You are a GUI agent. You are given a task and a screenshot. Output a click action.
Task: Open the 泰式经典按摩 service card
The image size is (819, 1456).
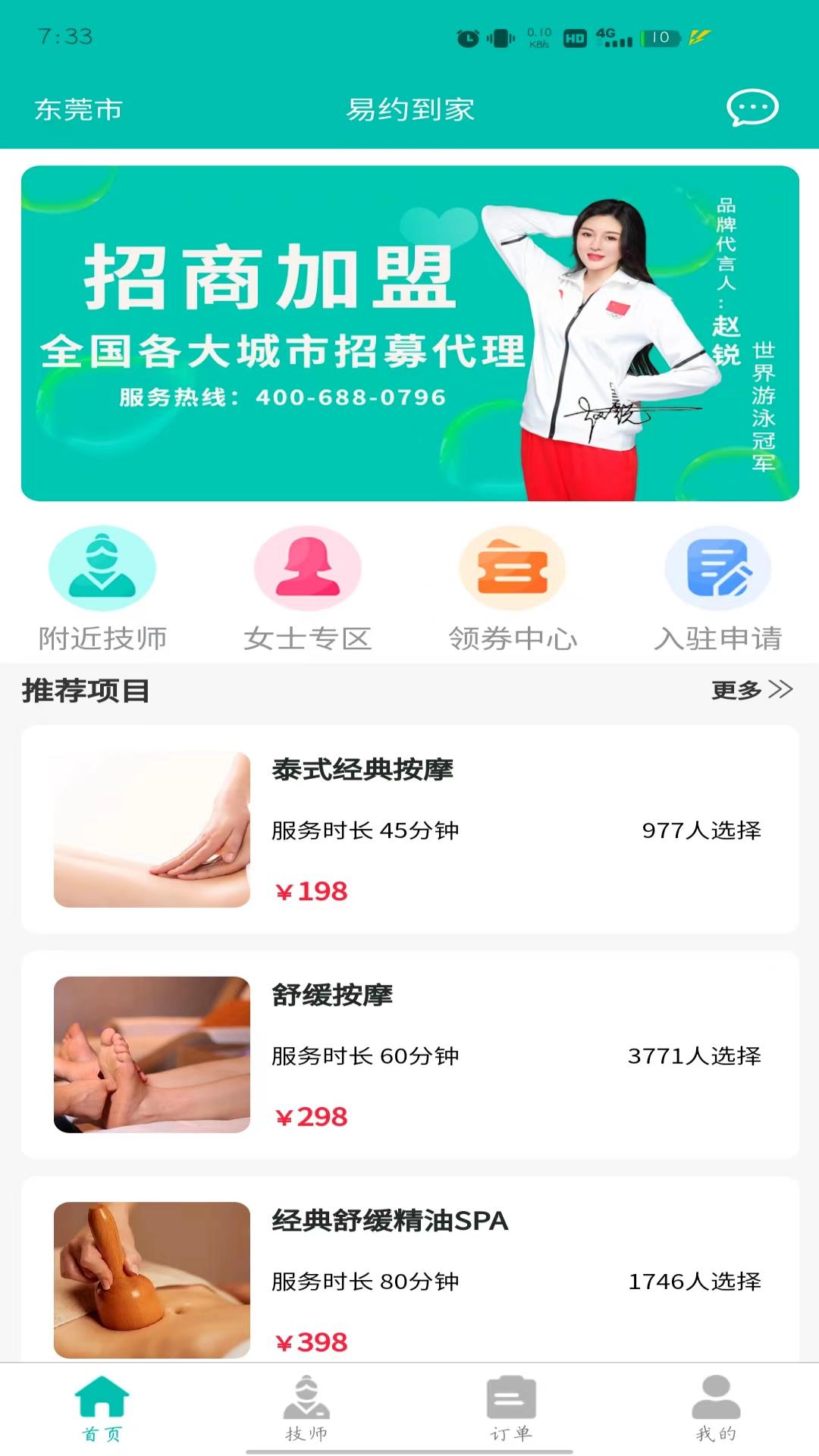point(409,829)
